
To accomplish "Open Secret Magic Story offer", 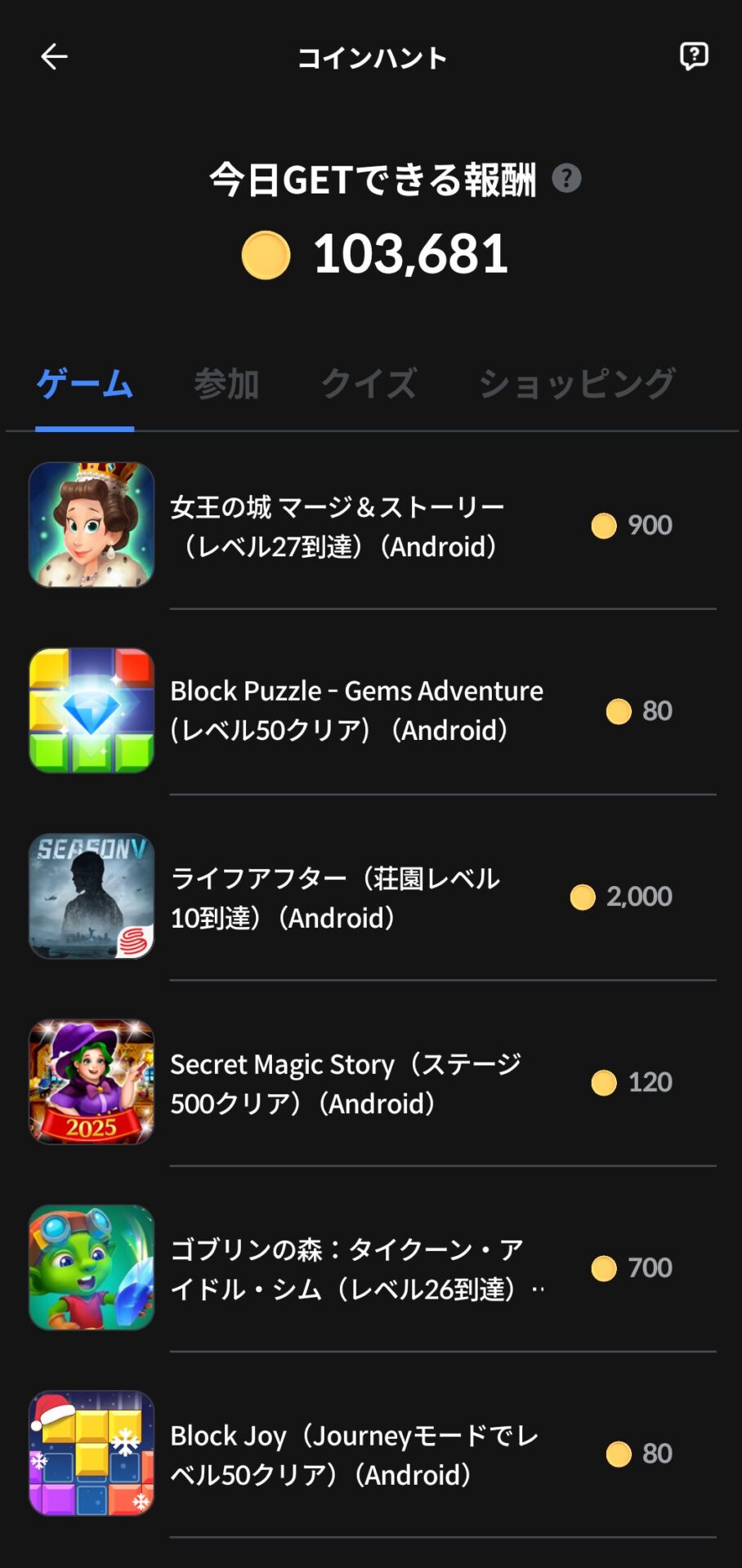I will click(x=371, y=1082).
